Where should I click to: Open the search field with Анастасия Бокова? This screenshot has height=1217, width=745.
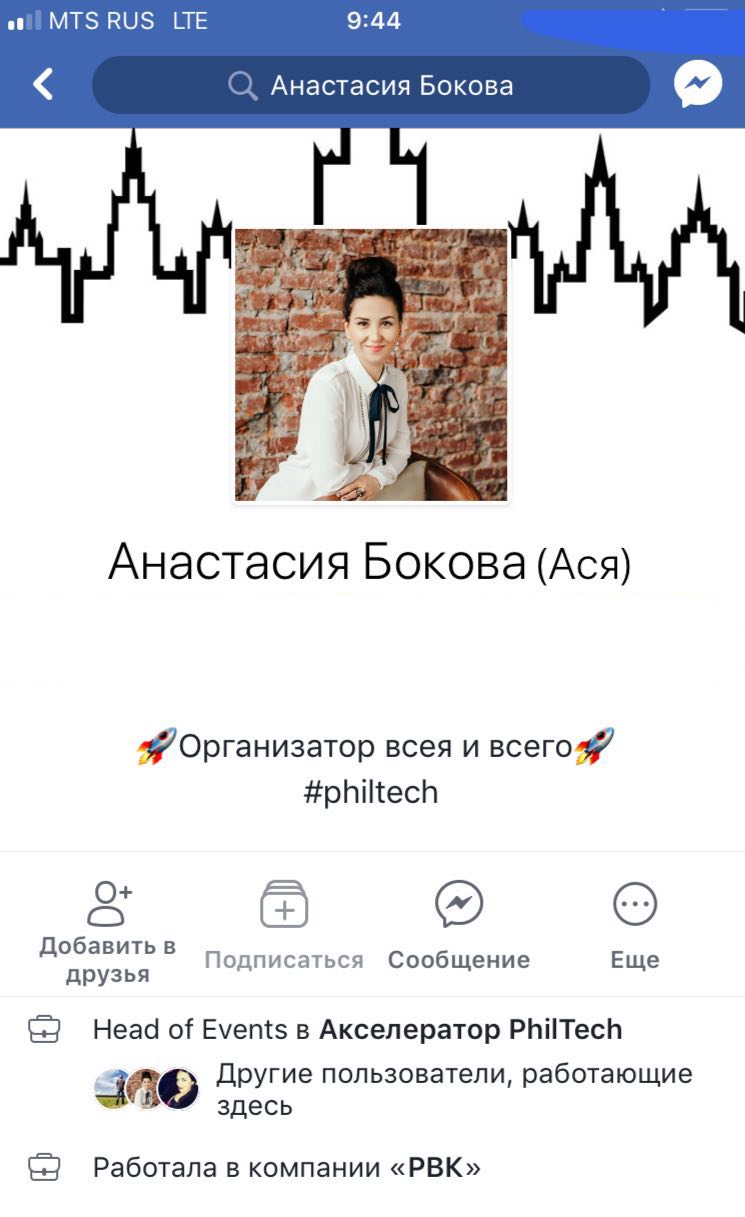coord(371,86)
